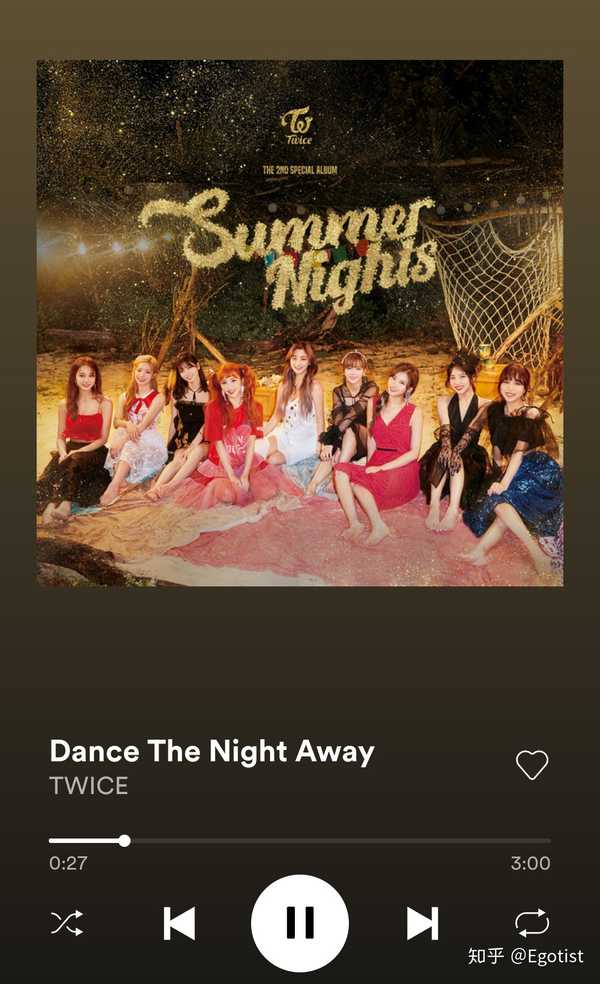Viewport: 600px width, 984px height.
Task: Open the TWICE artist name
Action: click(x=89, y=786)
